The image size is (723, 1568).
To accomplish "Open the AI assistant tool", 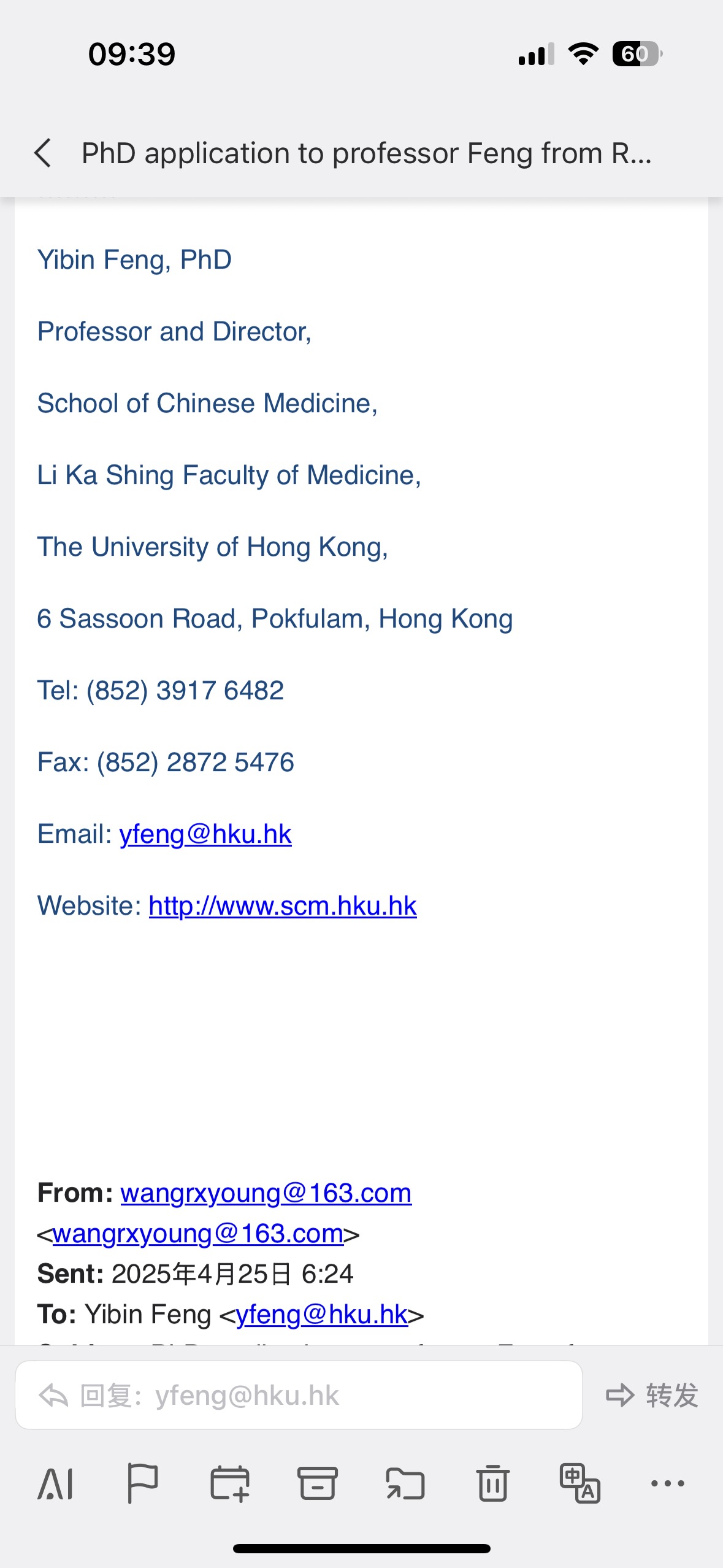I will click(56, 1484).
